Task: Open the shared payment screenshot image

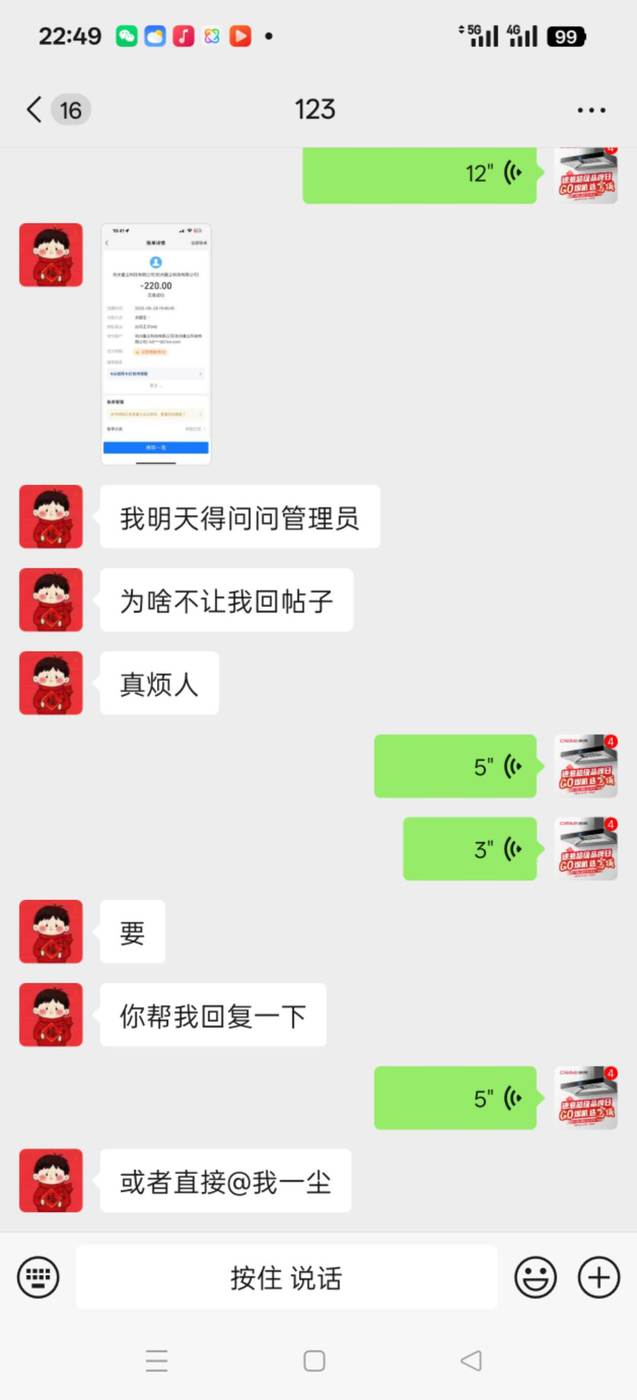Action: (156, 344)
